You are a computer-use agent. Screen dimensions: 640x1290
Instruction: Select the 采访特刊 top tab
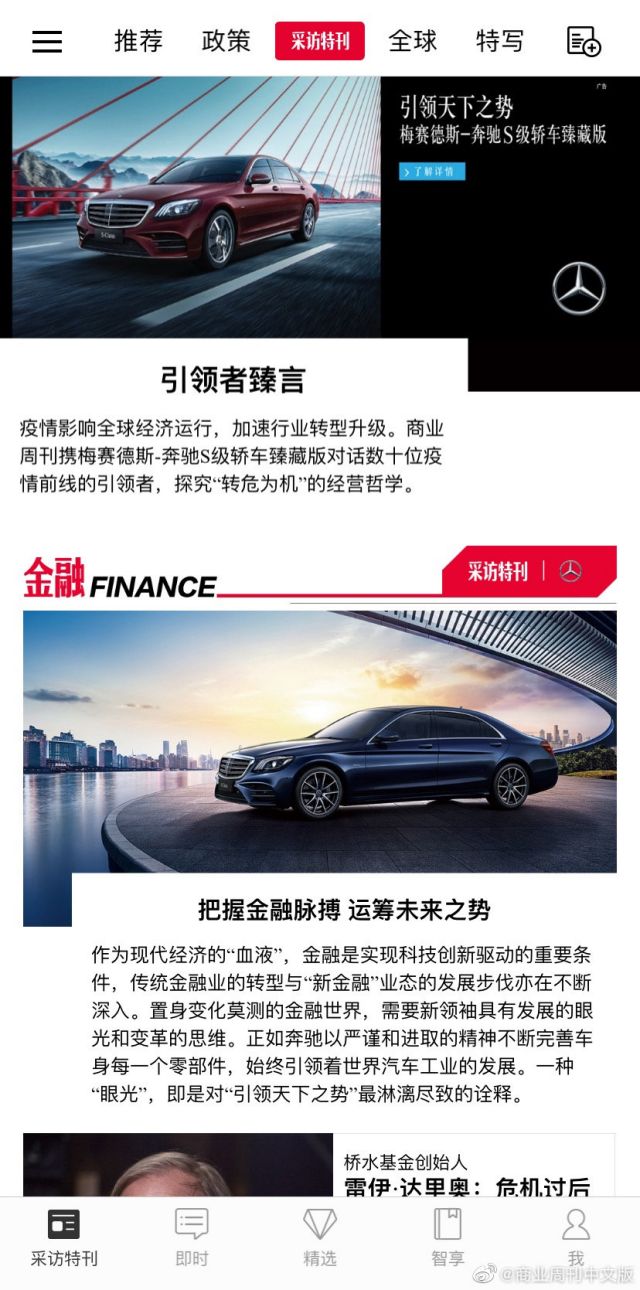pyautogui.click(x=320, y=41)
